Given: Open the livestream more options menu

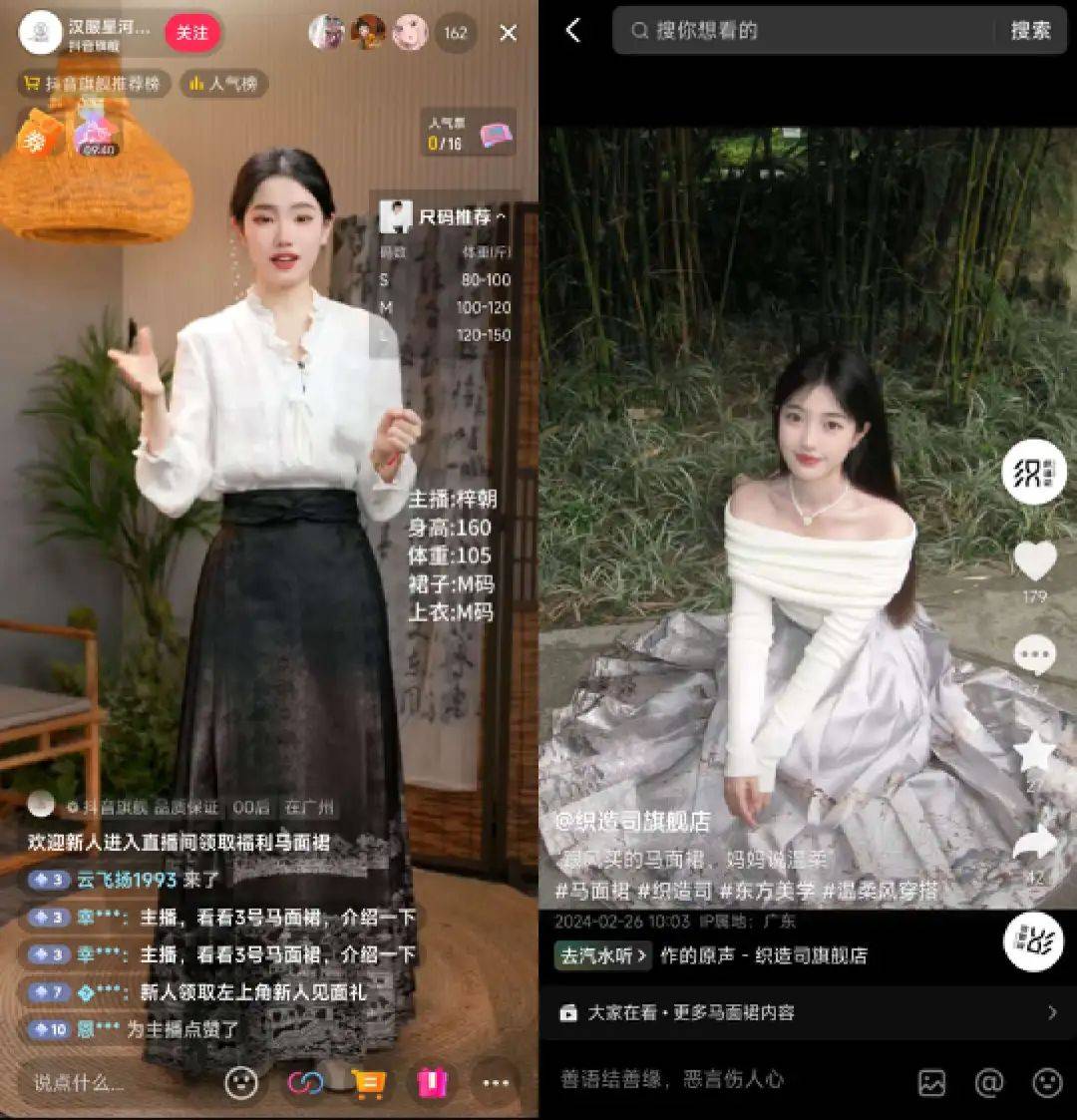Looking at the screenshot, I should pos(495,1083).
